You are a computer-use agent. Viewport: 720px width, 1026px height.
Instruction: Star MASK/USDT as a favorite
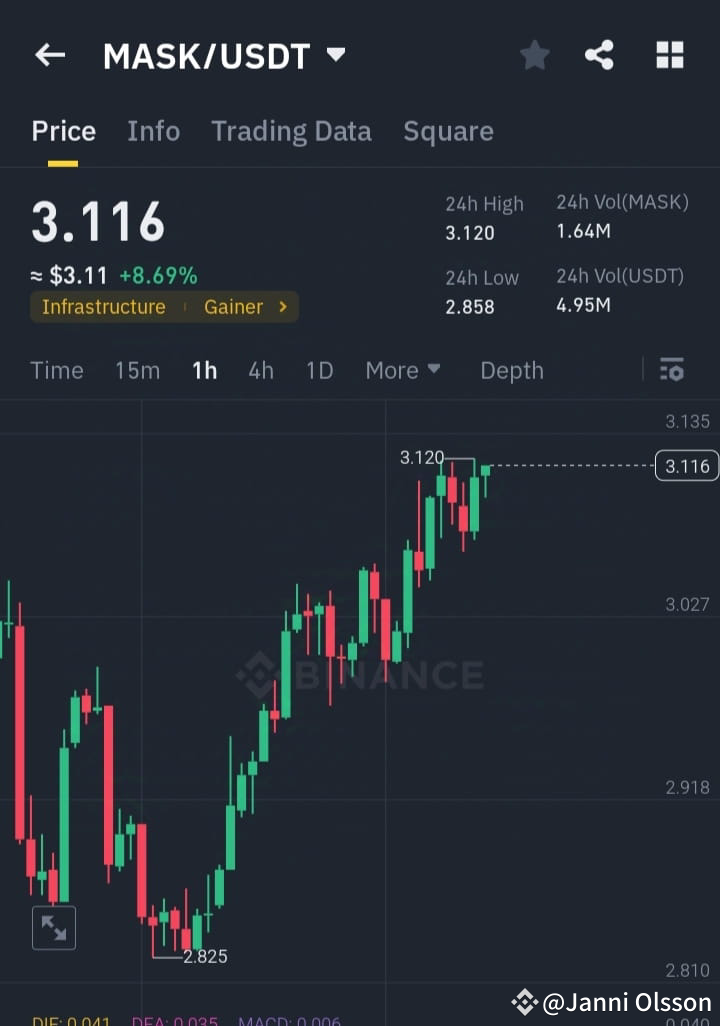[x=534, y=55]
